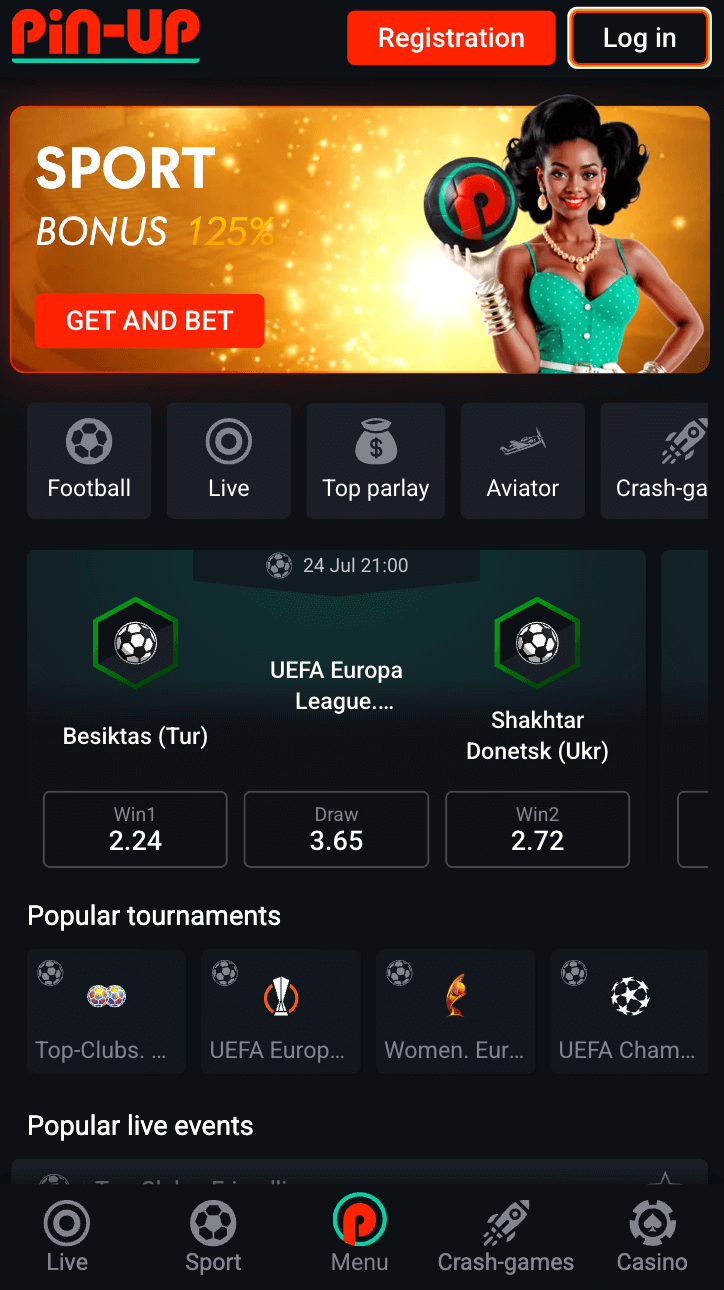Pick Win2 odds 2.72
The image size is (724, 1290).
[x=537, y=829]
